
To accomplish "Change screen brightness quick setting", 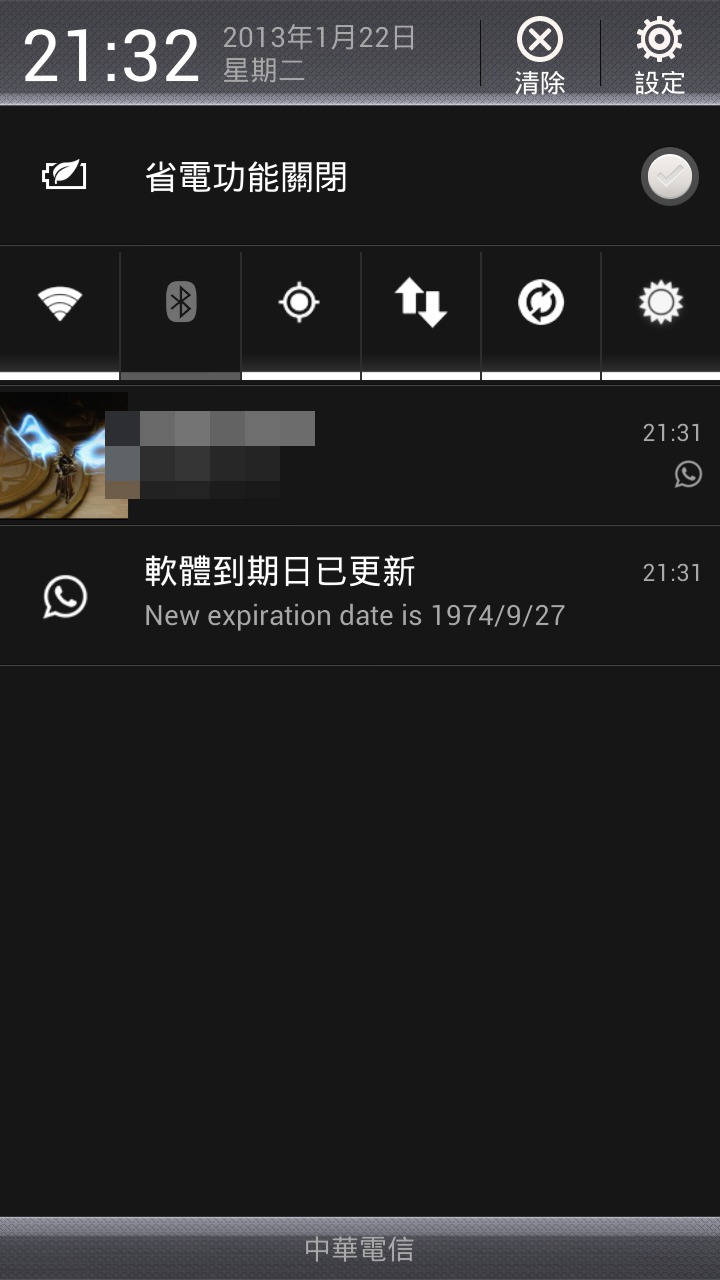I will (x=660, y=302).
